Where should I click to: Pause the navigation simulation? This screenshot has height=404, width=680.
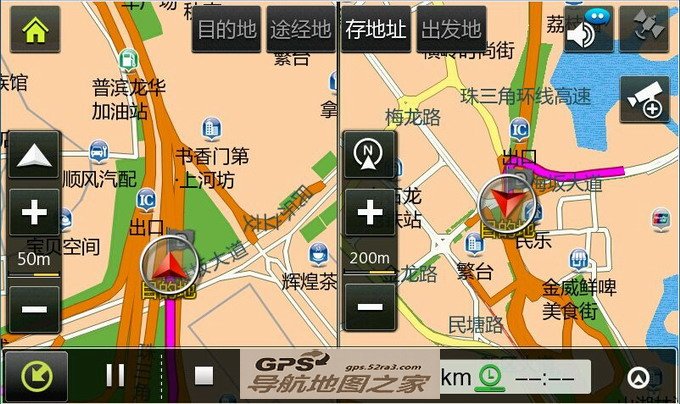(116, 377)
